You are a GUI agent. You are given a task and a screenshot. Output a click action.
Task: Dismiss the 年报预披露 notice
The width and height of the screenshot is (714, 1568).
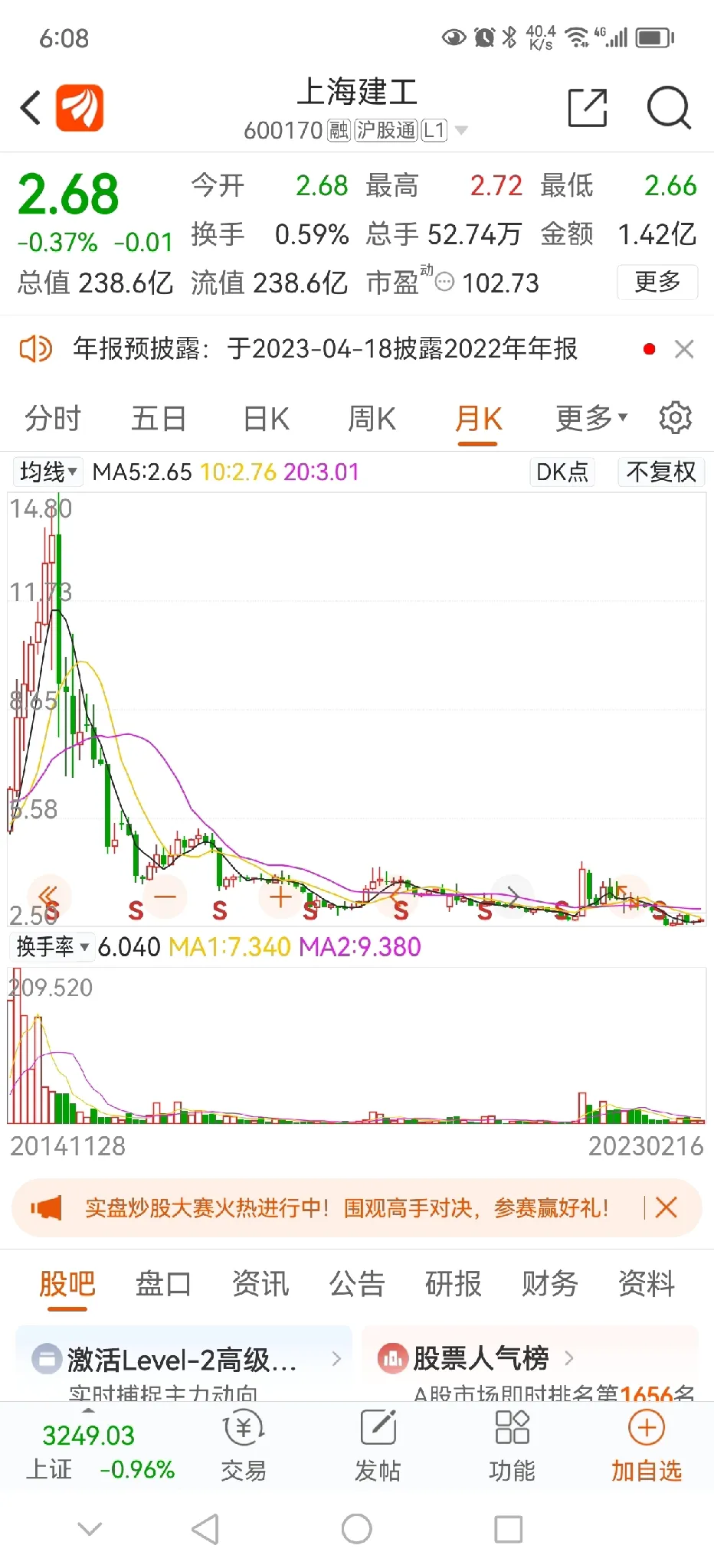coord(684,349)
